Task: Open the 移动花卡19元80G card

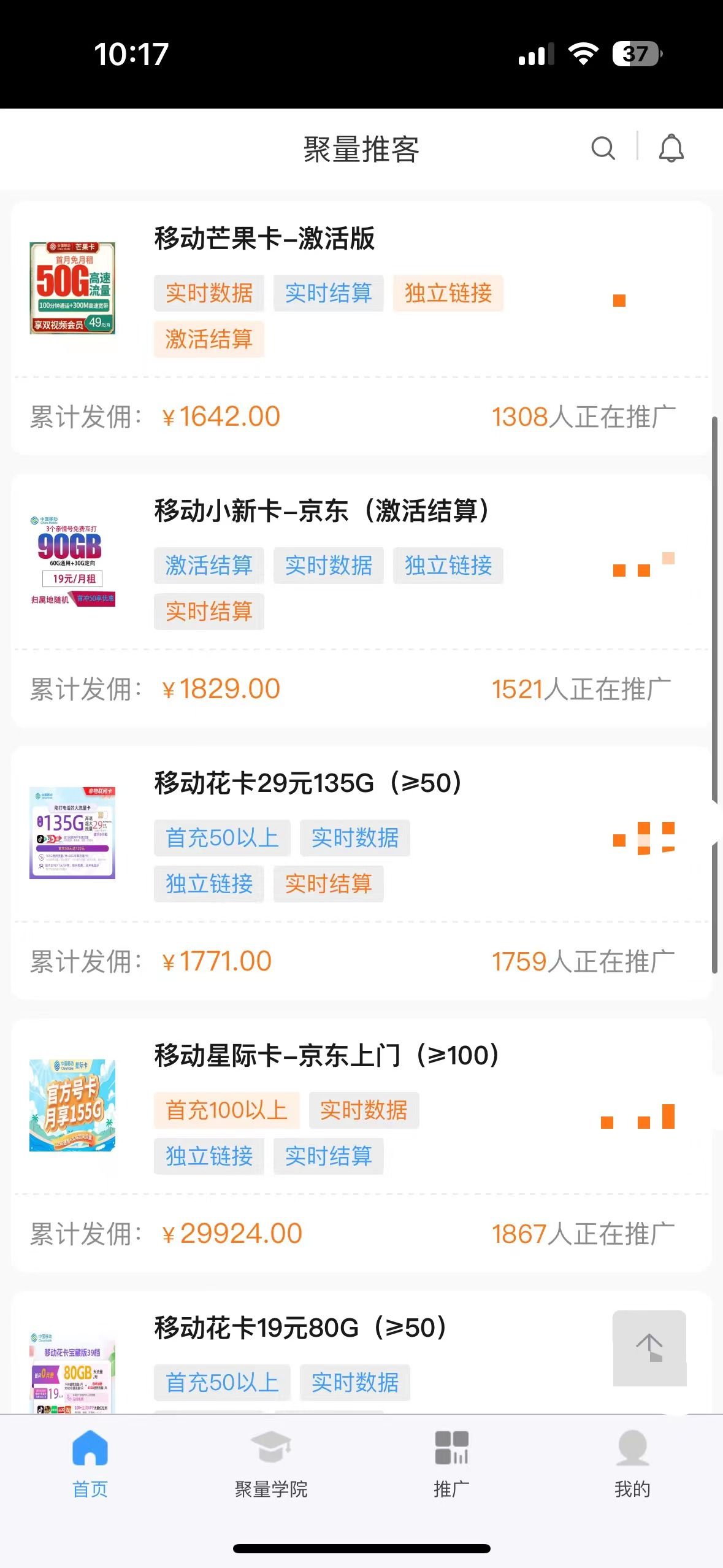Action: (299, 1328)
